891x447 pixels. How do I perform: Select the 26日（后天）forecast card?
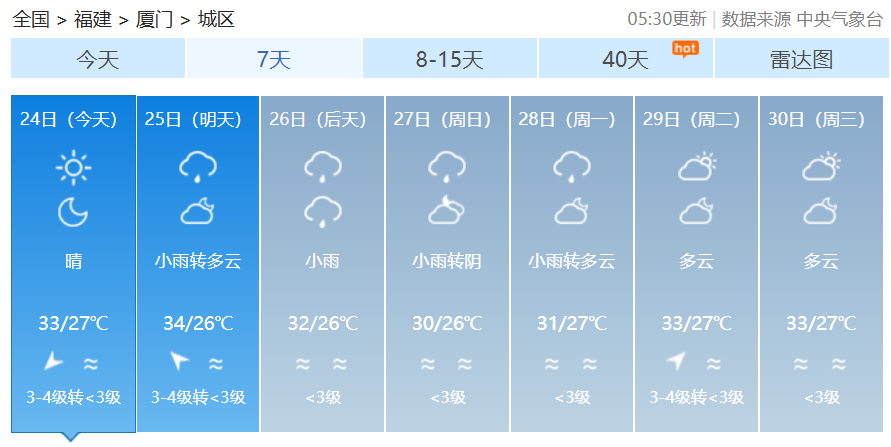click(x=322, y=263)
